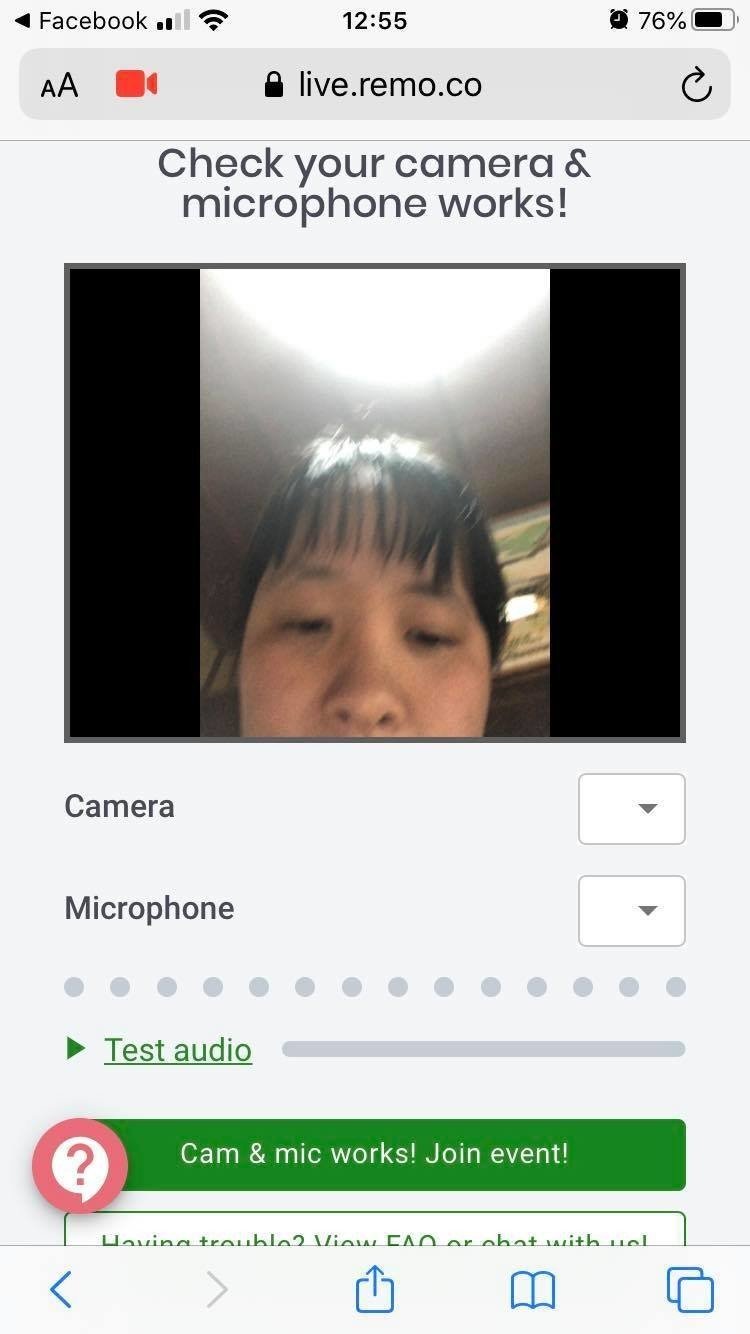Tap a microphone level indicator dot
This screenshot has height=1334, width=750.
74,986
